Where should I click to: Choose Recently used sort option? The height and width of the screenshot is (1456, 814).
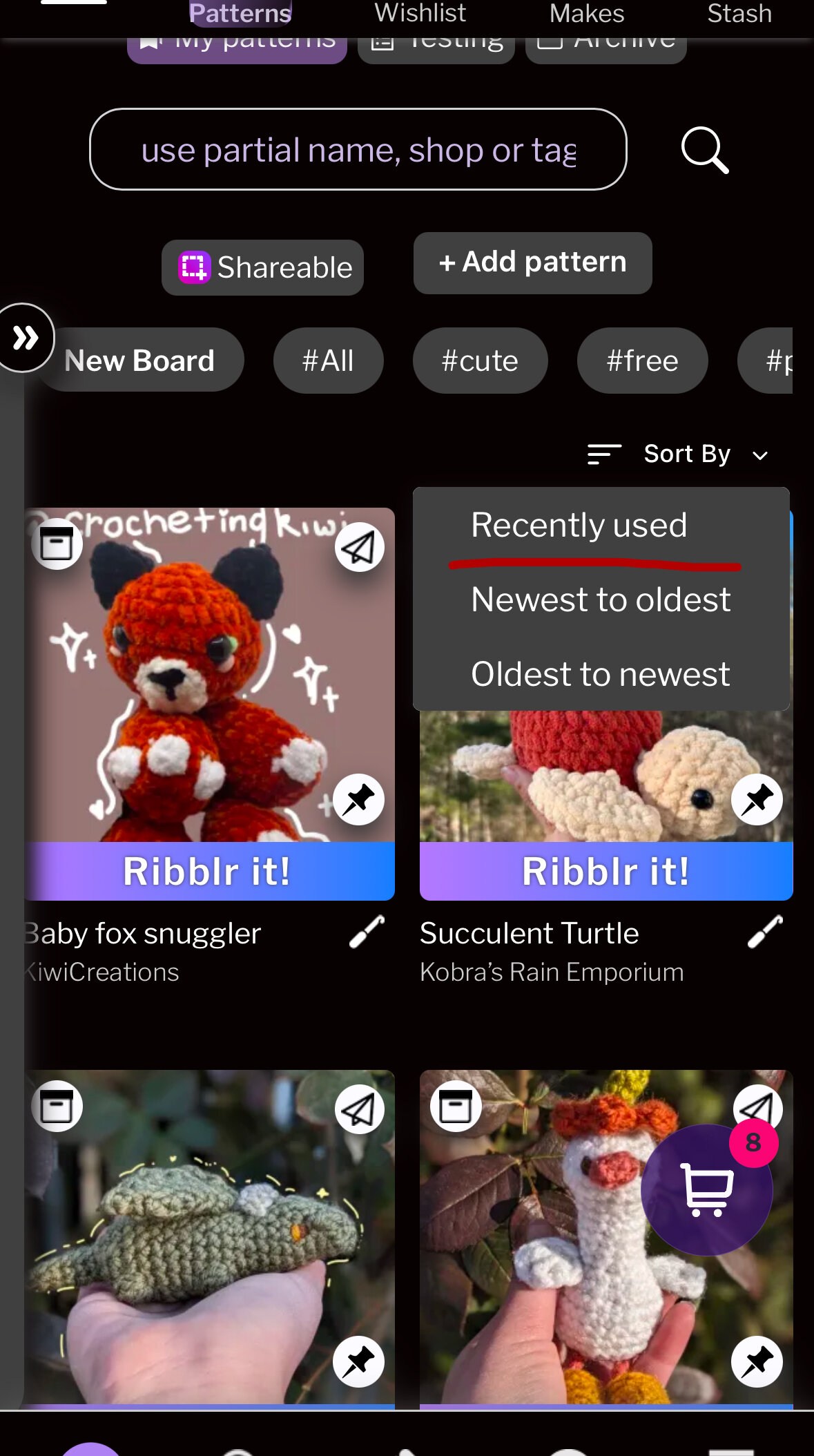tap(579, 525)
